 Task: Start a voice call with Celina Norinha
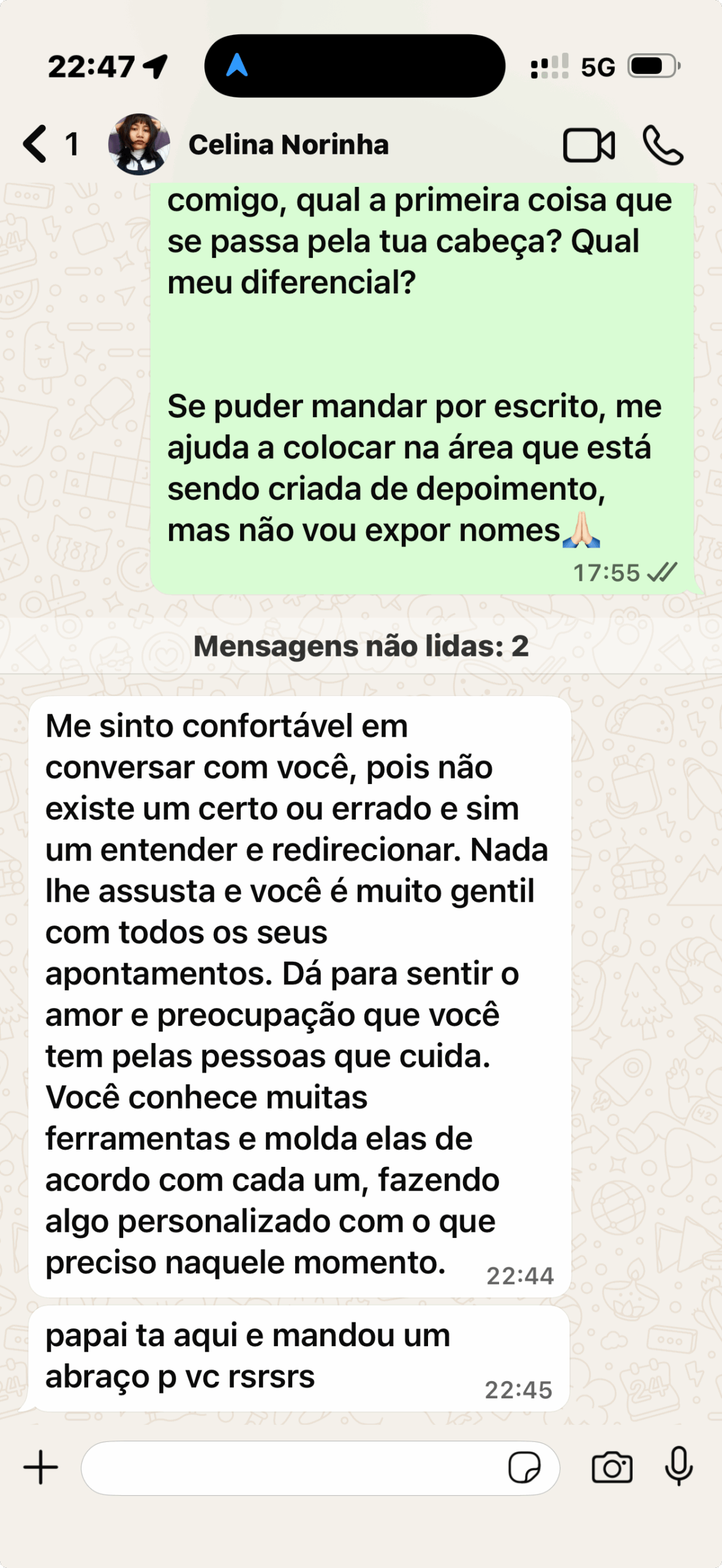[x=663, y=145]
